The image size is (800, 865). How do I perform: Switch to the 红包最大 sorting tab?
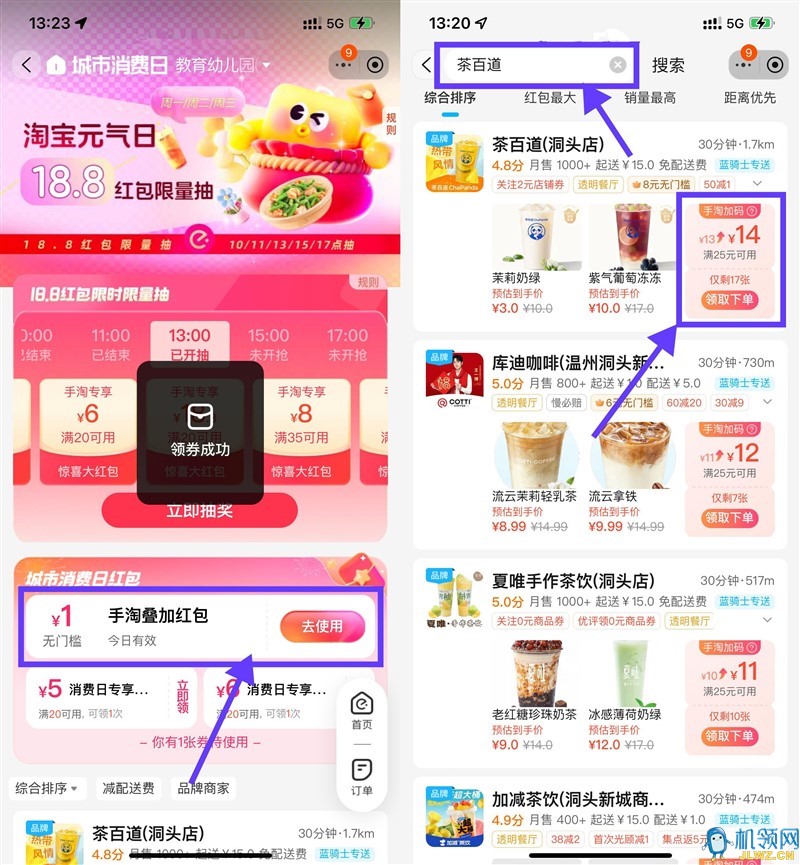click(550, 97)
